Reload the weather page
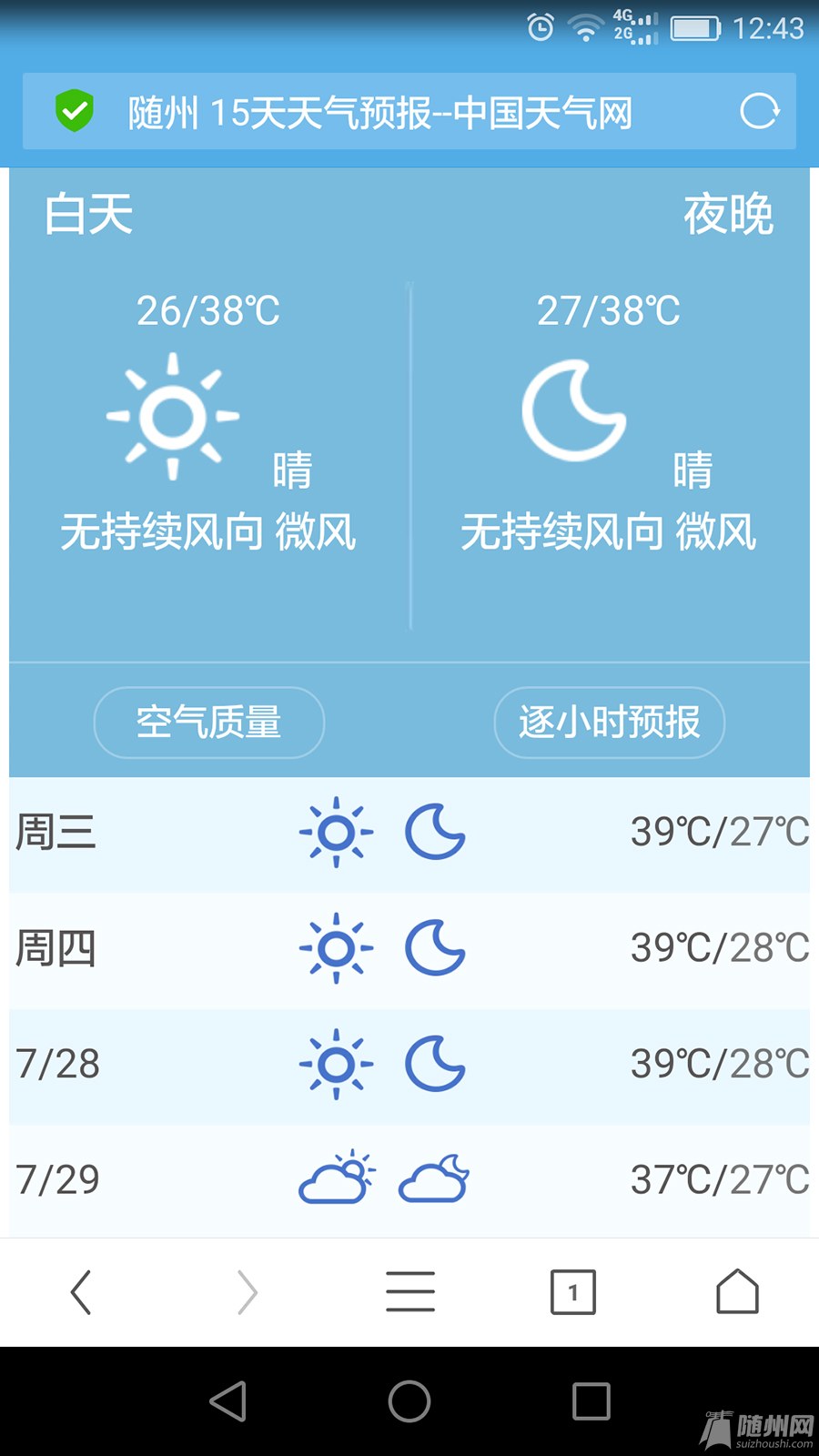 click(x=759, y=112)
